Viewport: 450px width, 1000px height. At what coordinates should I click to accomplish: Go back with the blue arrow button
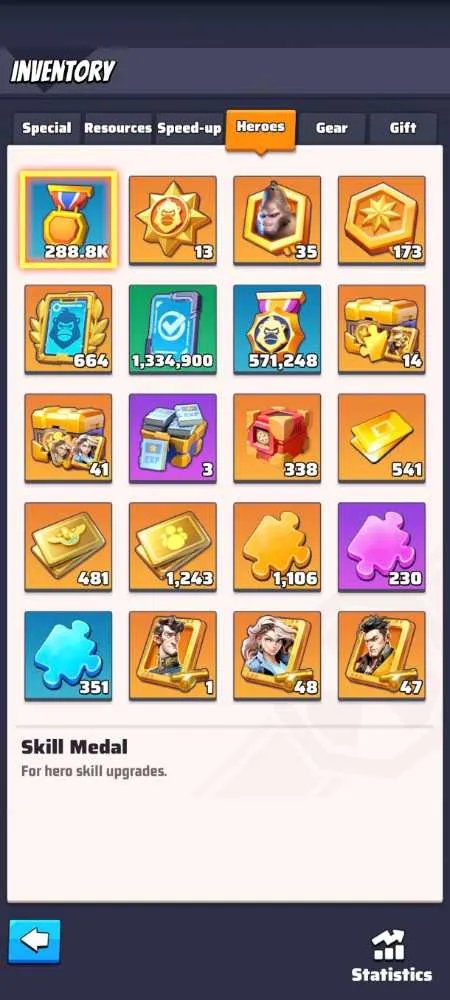(x=34, y=941)
